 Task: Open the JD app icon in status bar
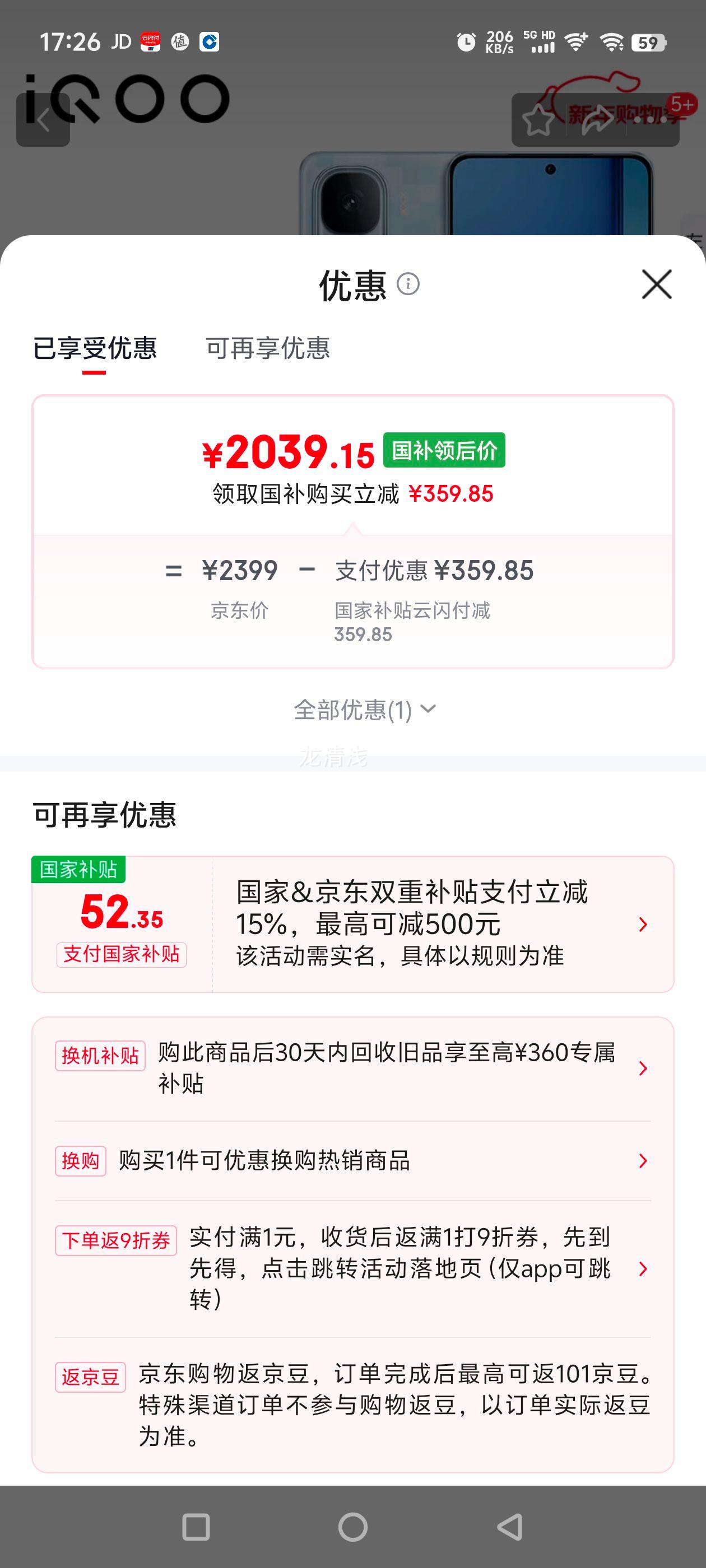pyautogui.click(x=121, y=41)
